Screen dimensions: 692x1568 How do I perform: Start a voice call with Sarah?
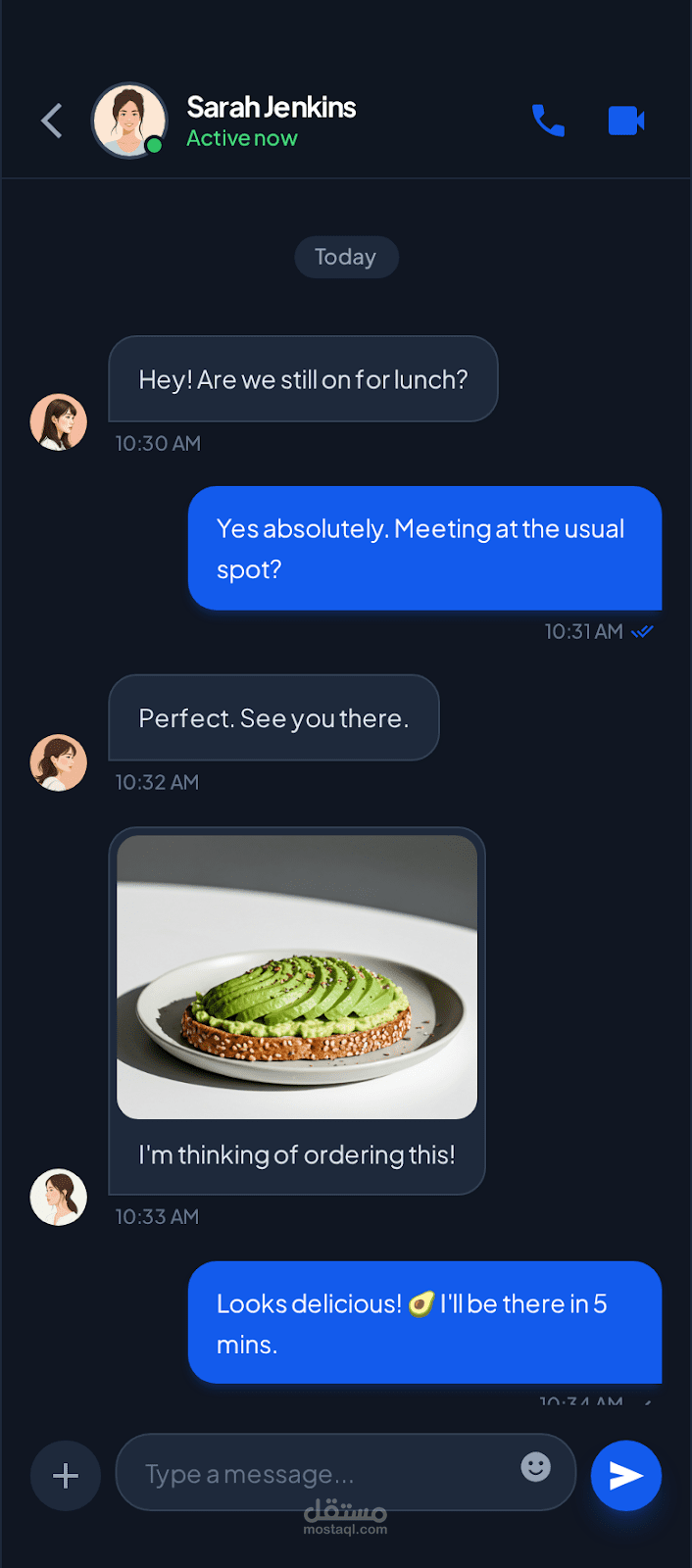pos(548,121)
